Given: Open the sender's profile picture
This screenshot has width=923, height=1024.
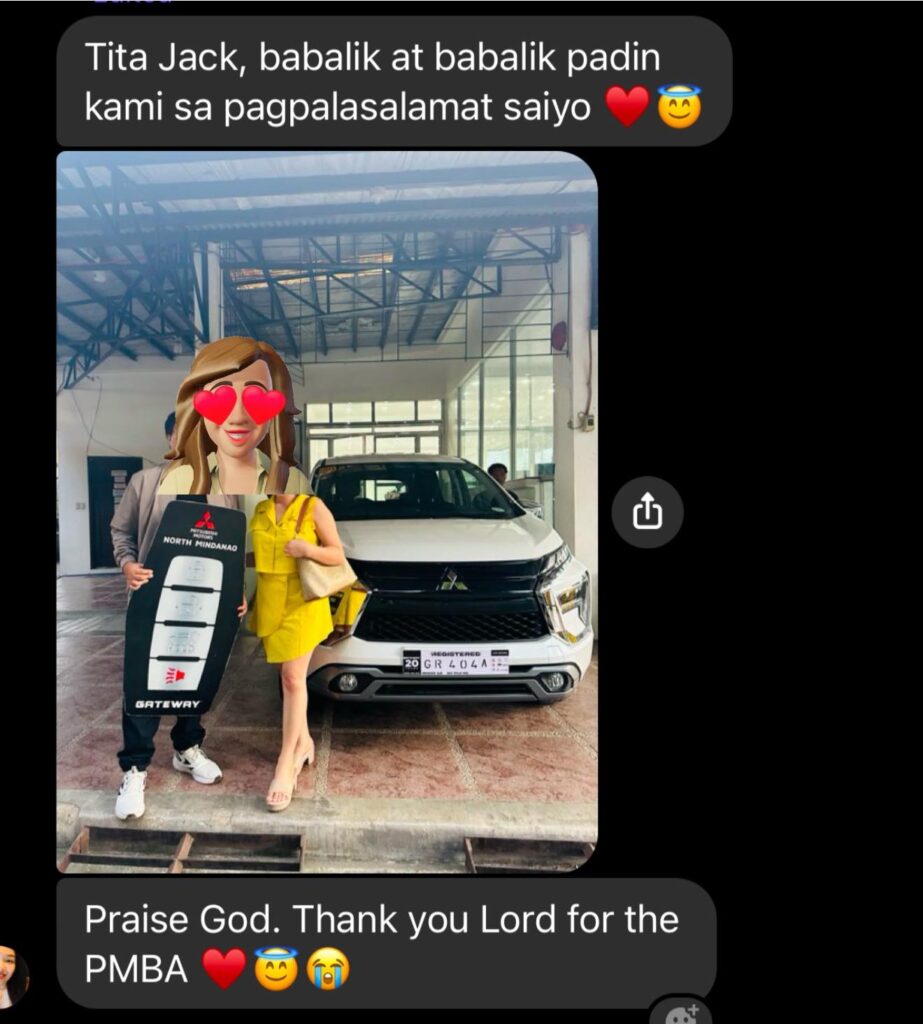Looking at the screenshot, I should coord(12,977).
